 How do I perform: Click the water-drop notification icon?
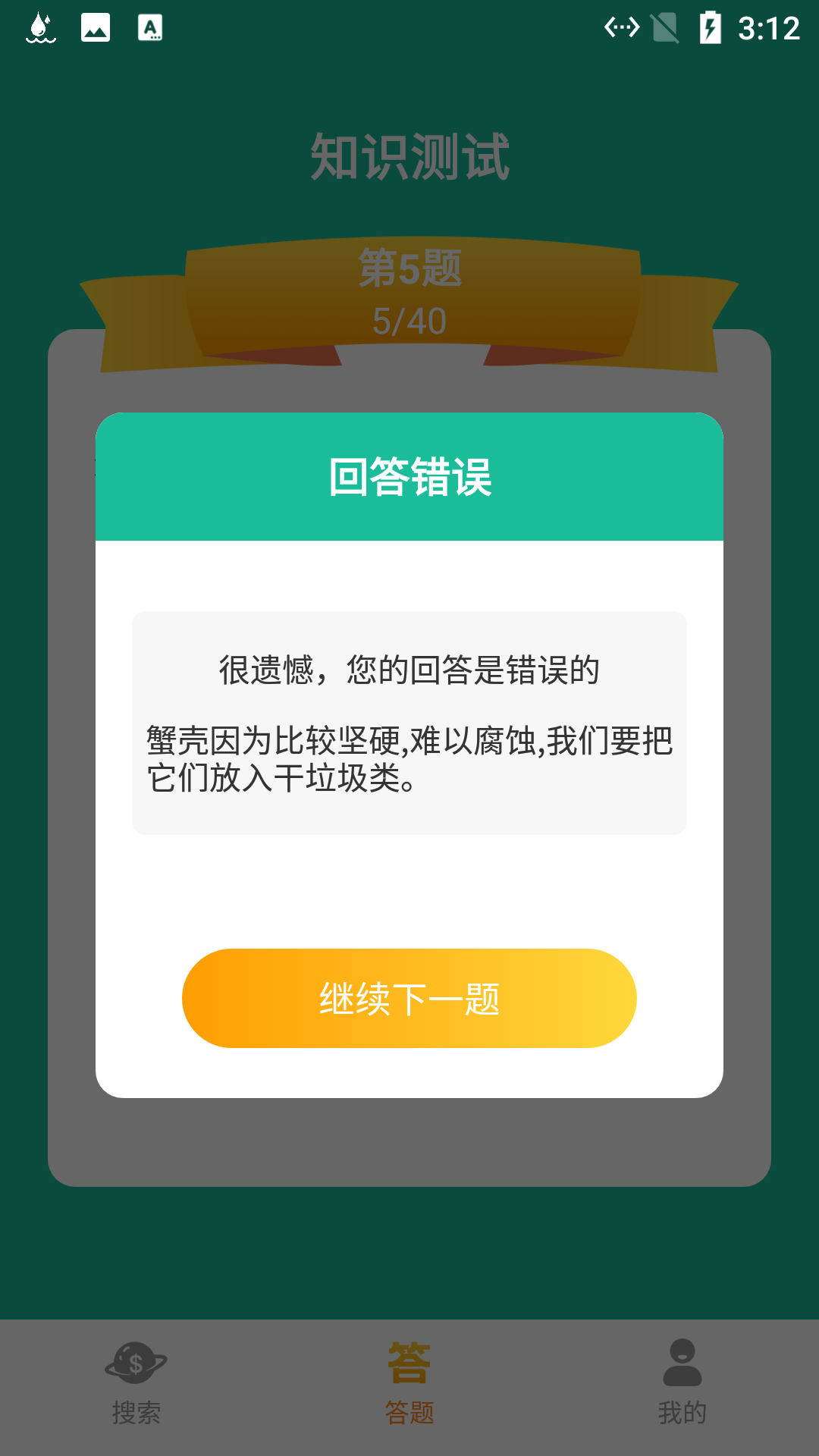click(39, 27)
